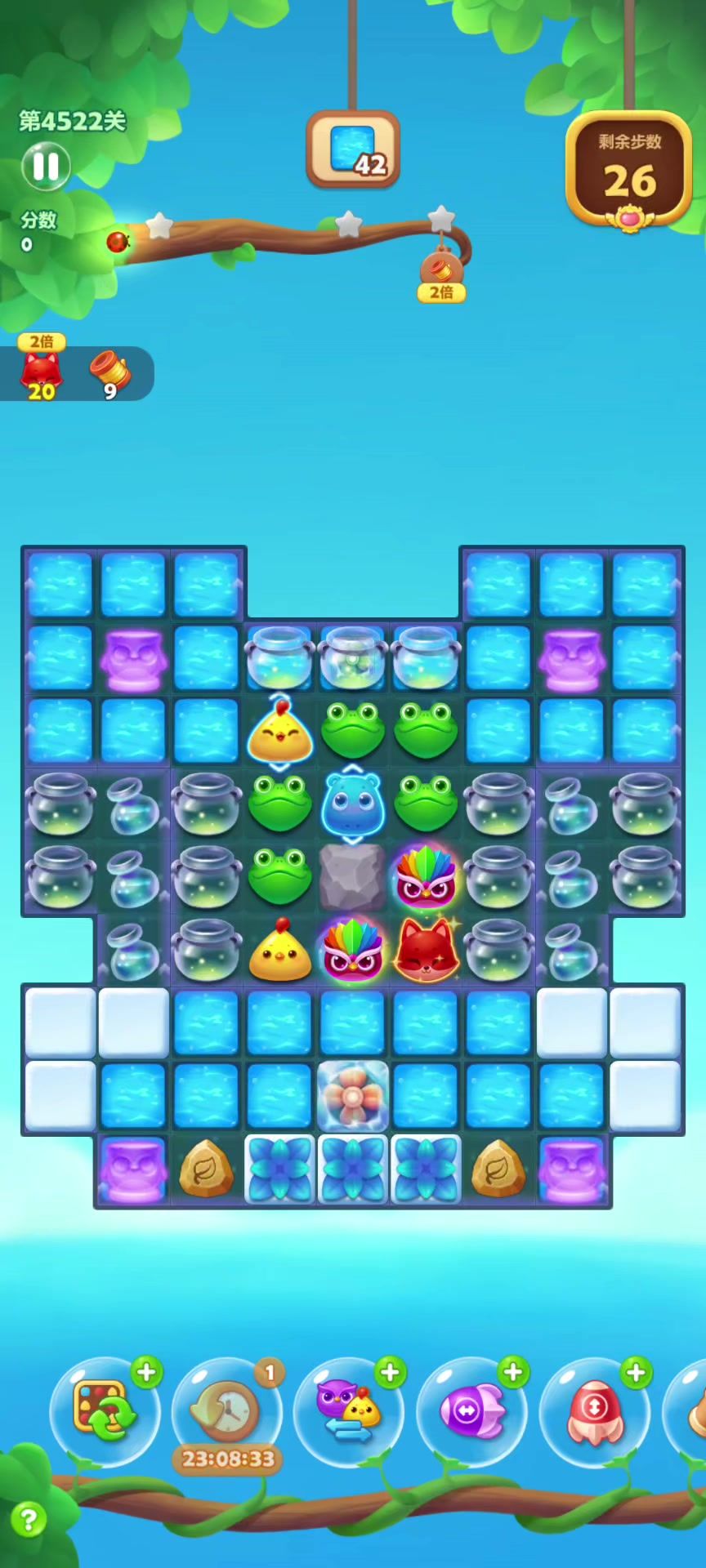
Task: Pick the red vertical rocket booster
Action: pos(594,1411)
